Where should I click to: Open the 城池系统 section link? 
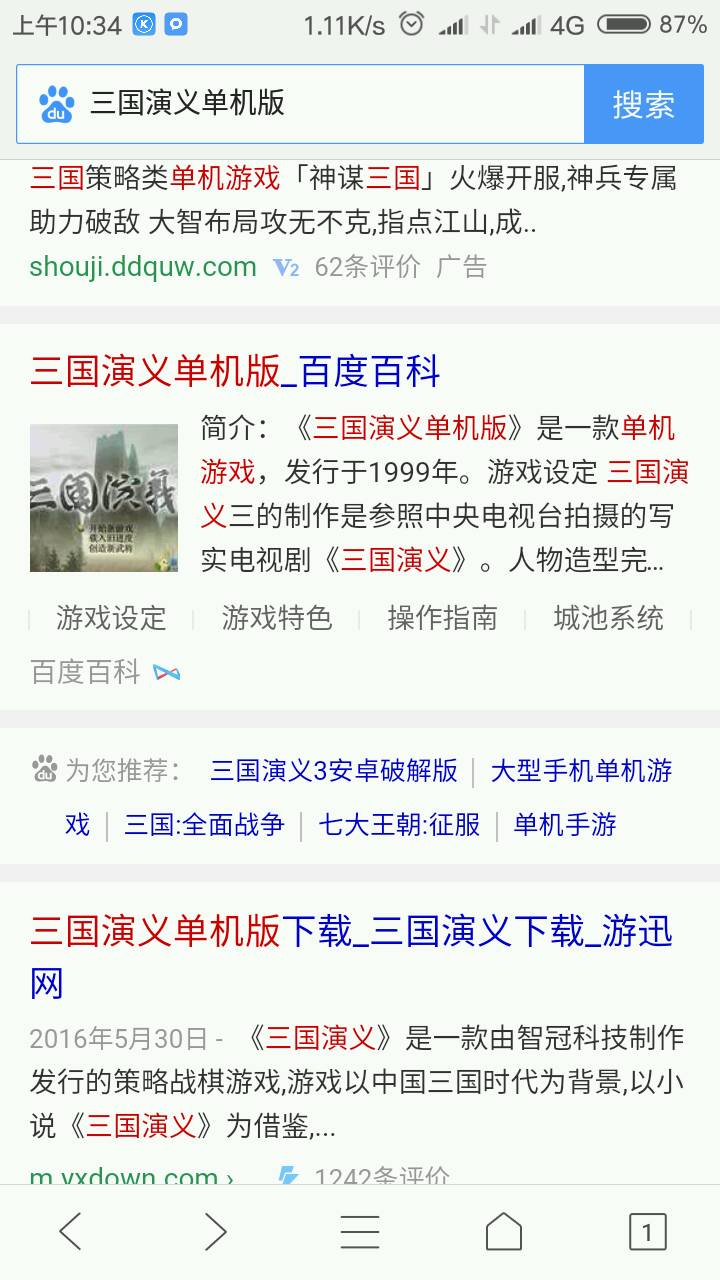(x=608, y=618)
